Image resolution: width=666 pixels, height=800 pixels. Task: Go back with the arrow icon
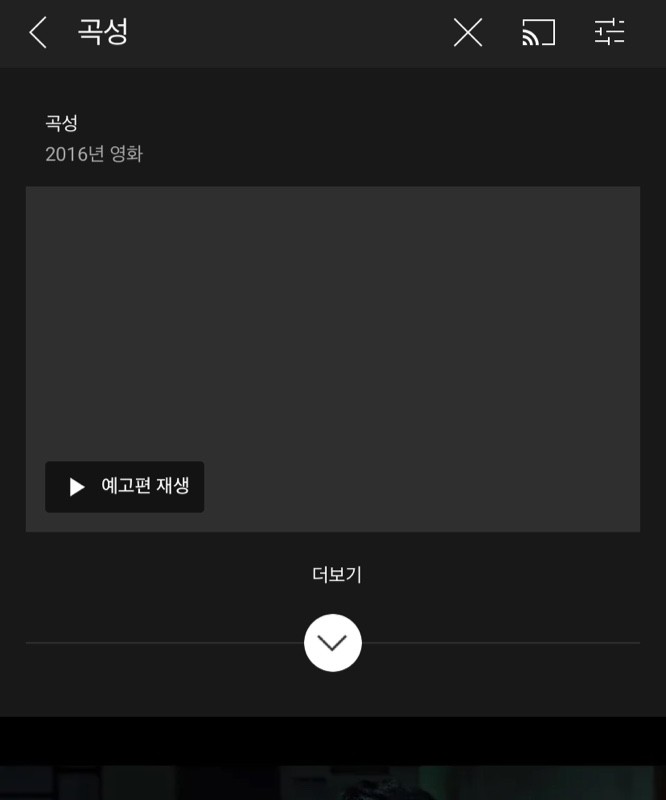tap(38, 33)
